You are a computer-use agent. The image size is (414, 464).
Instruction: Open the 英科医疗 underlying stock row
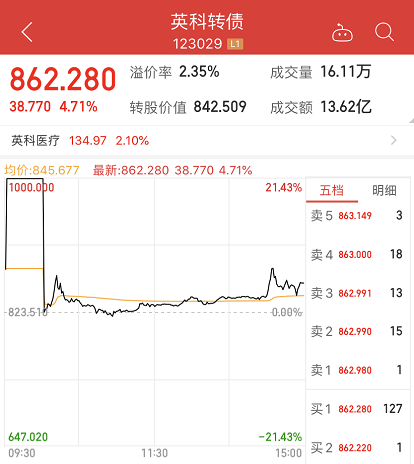[x=207, y=140]
